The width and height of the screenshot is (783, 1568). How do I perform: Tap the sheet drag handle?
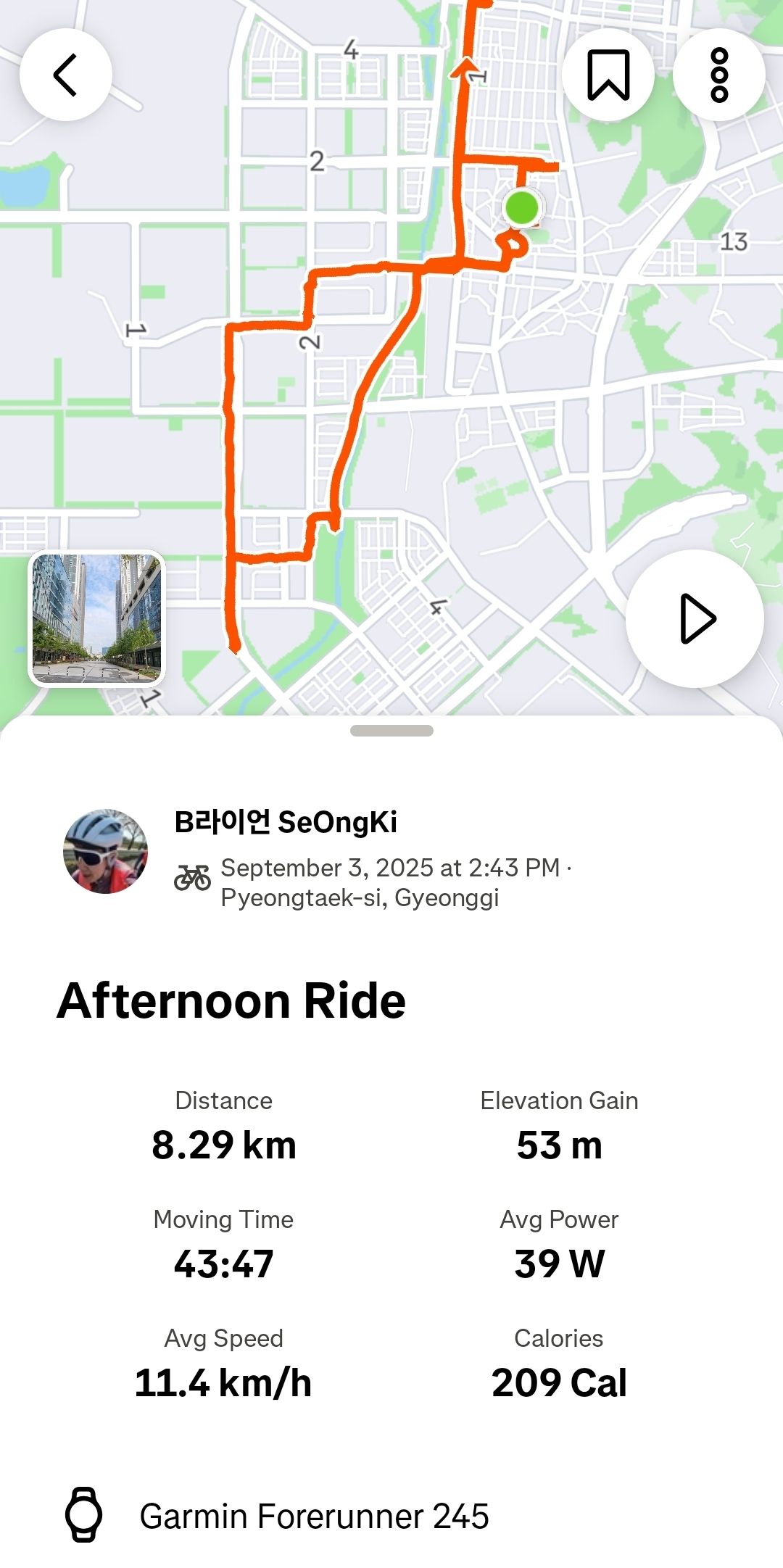pos(391,731)
